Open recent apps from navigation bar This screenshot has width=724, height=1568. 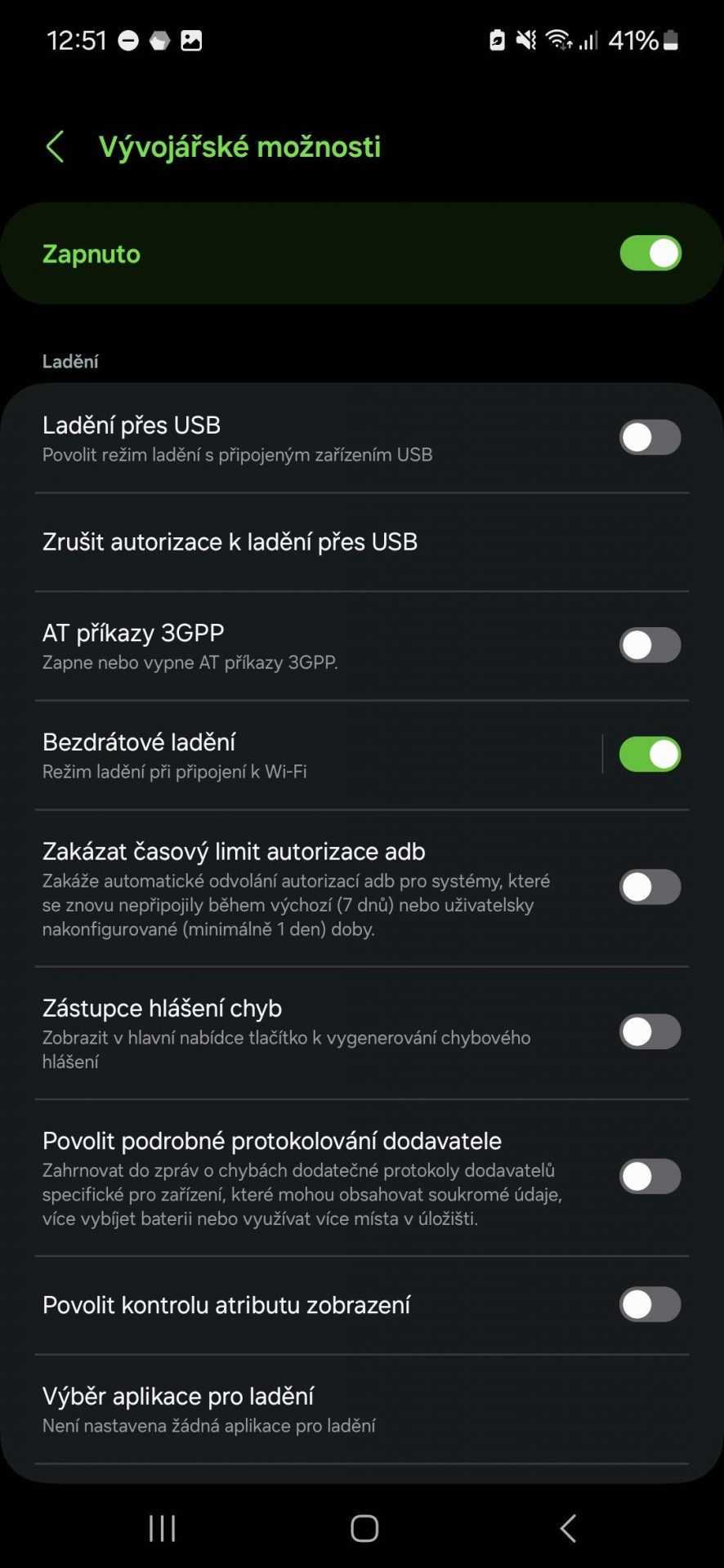162,1528
